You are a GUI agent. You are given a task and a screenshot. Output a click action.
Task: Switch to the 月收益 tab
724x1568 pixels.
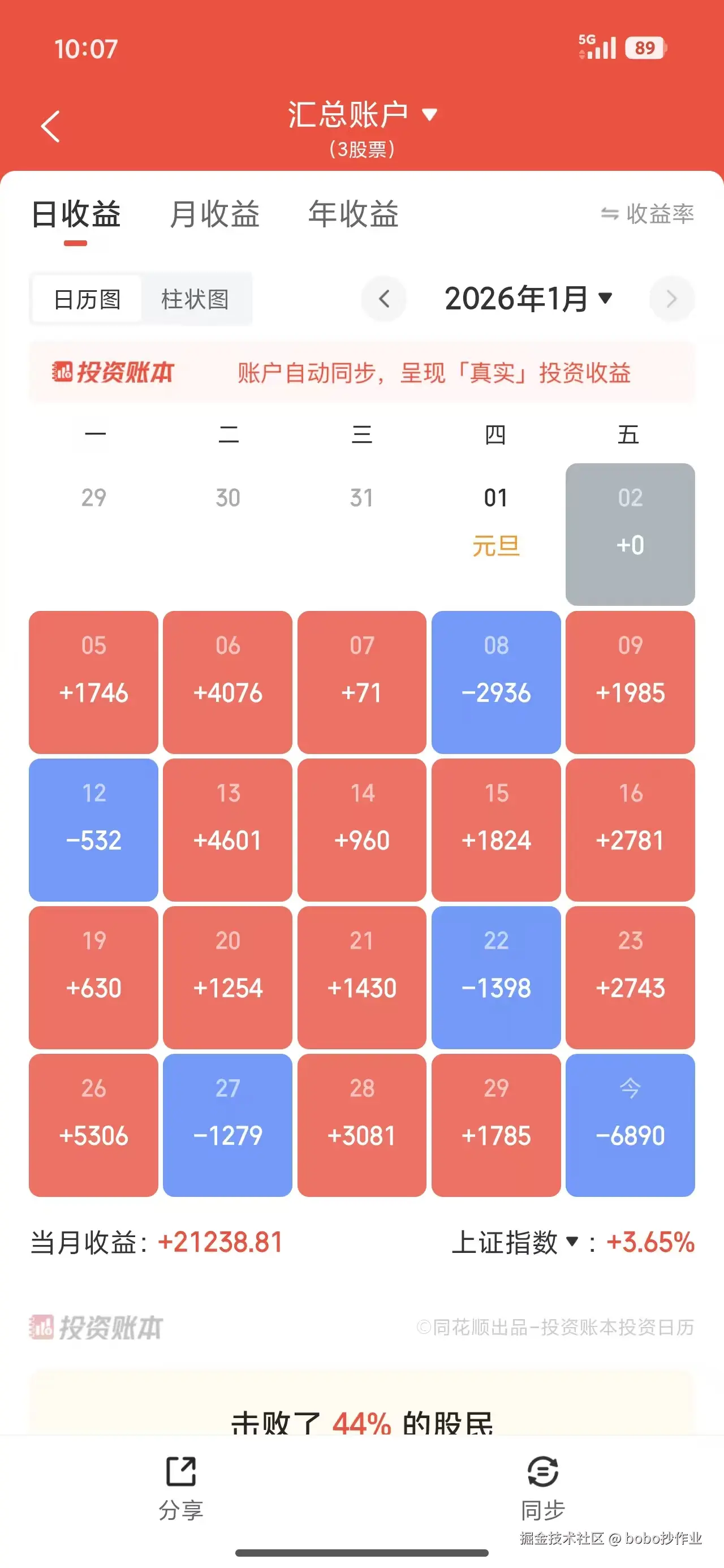pos(214,214)
